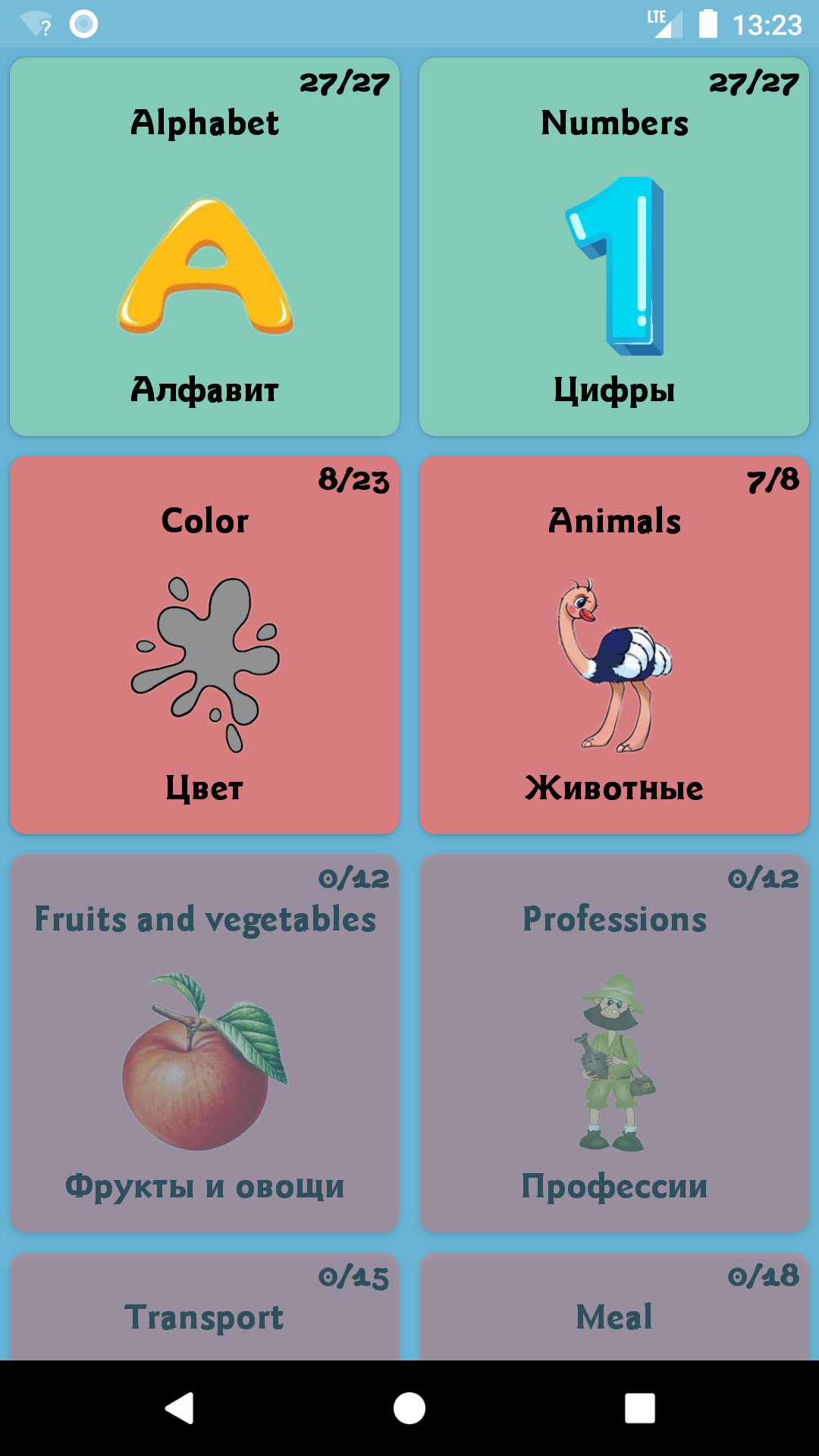
Task: Open the Transport category card
Action: (205, 1312)
